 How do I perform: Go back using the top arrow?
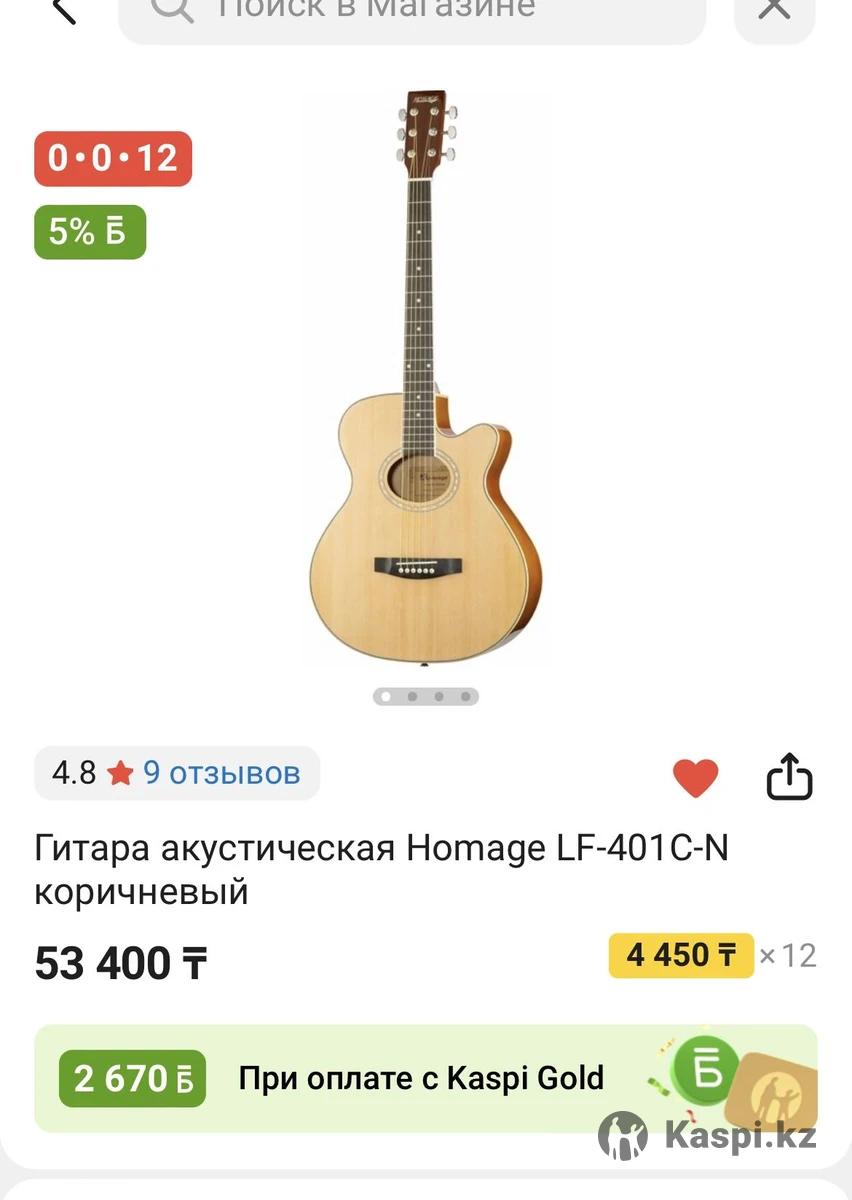click(62, 10)
